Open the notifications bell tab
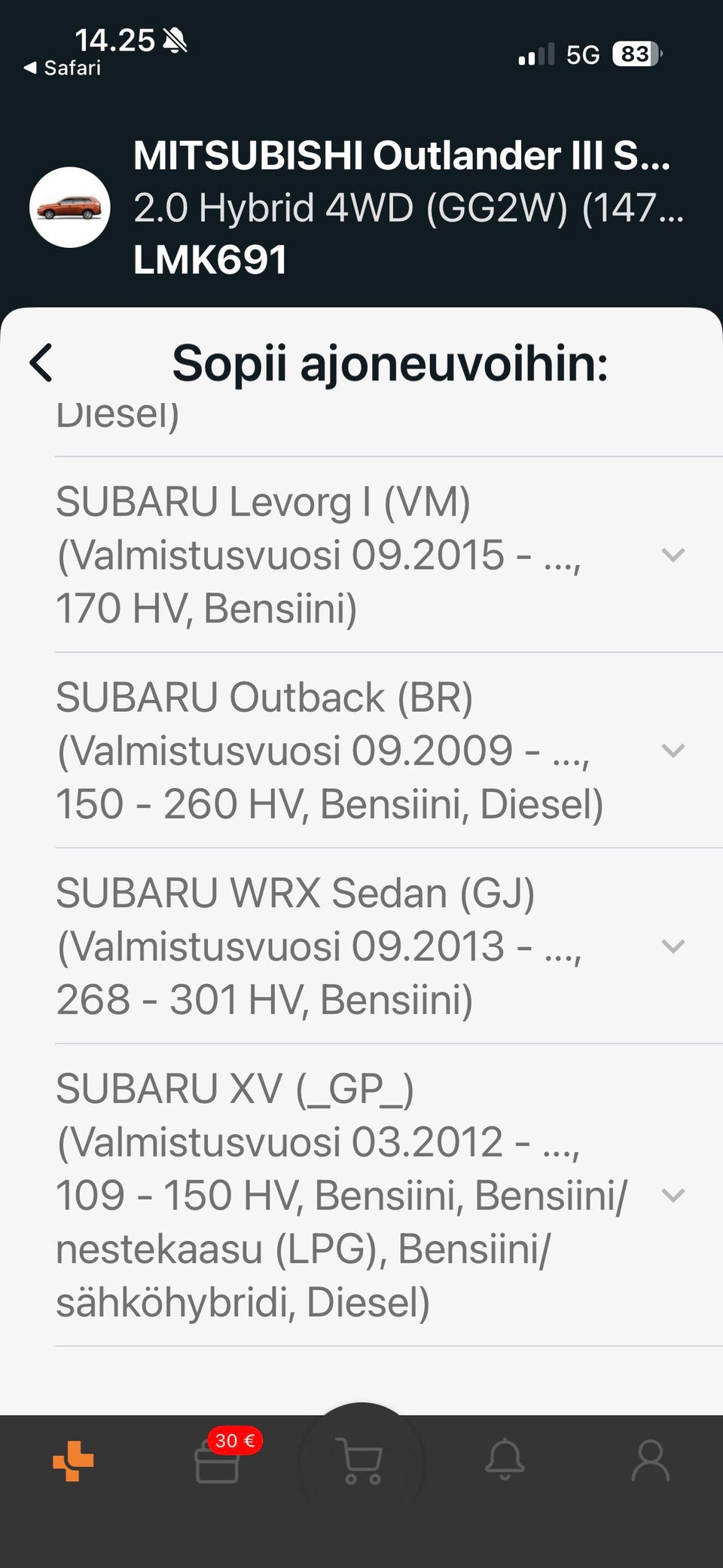723x1568 pixels. (505, 1460)
